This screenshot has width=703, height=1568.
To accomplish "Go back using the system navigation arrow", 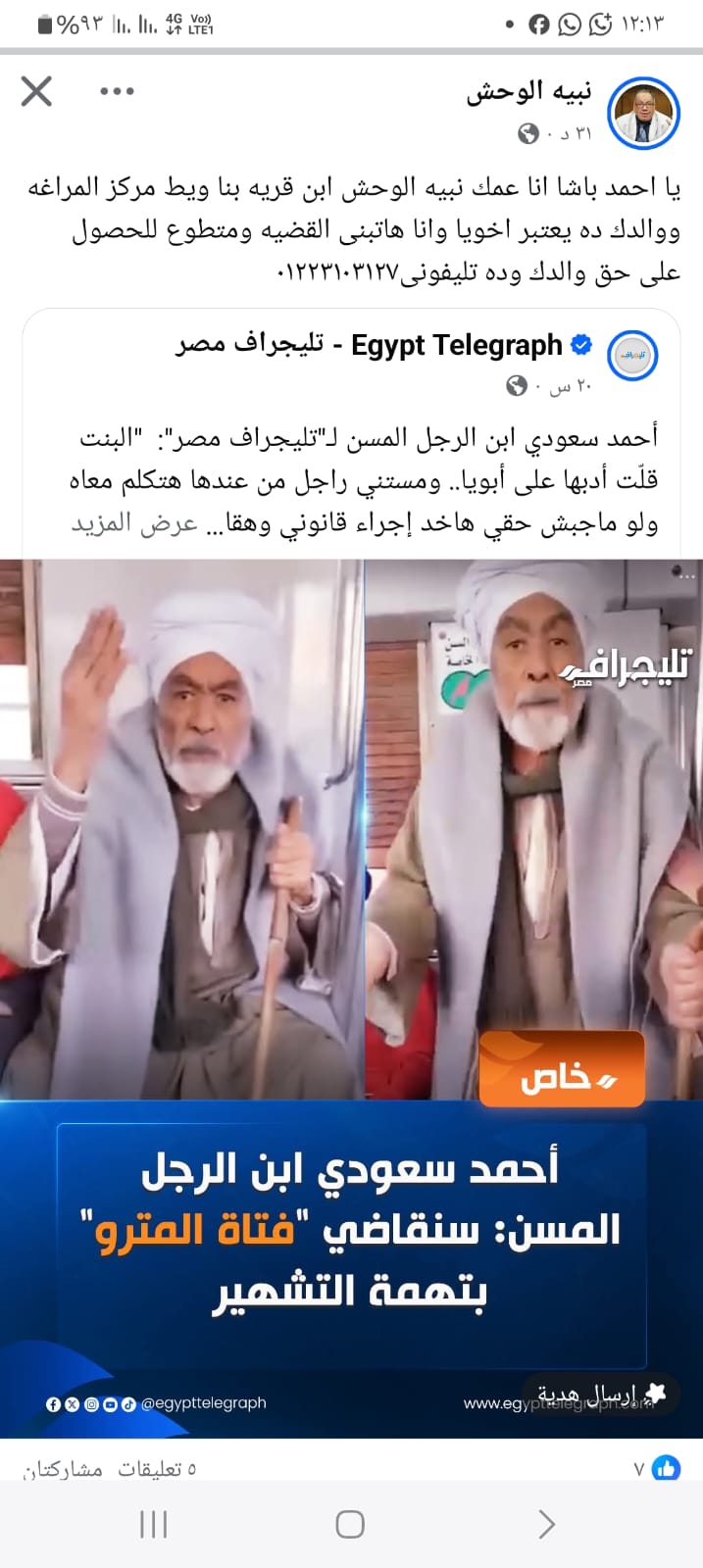I will (x=546, y=1524).
